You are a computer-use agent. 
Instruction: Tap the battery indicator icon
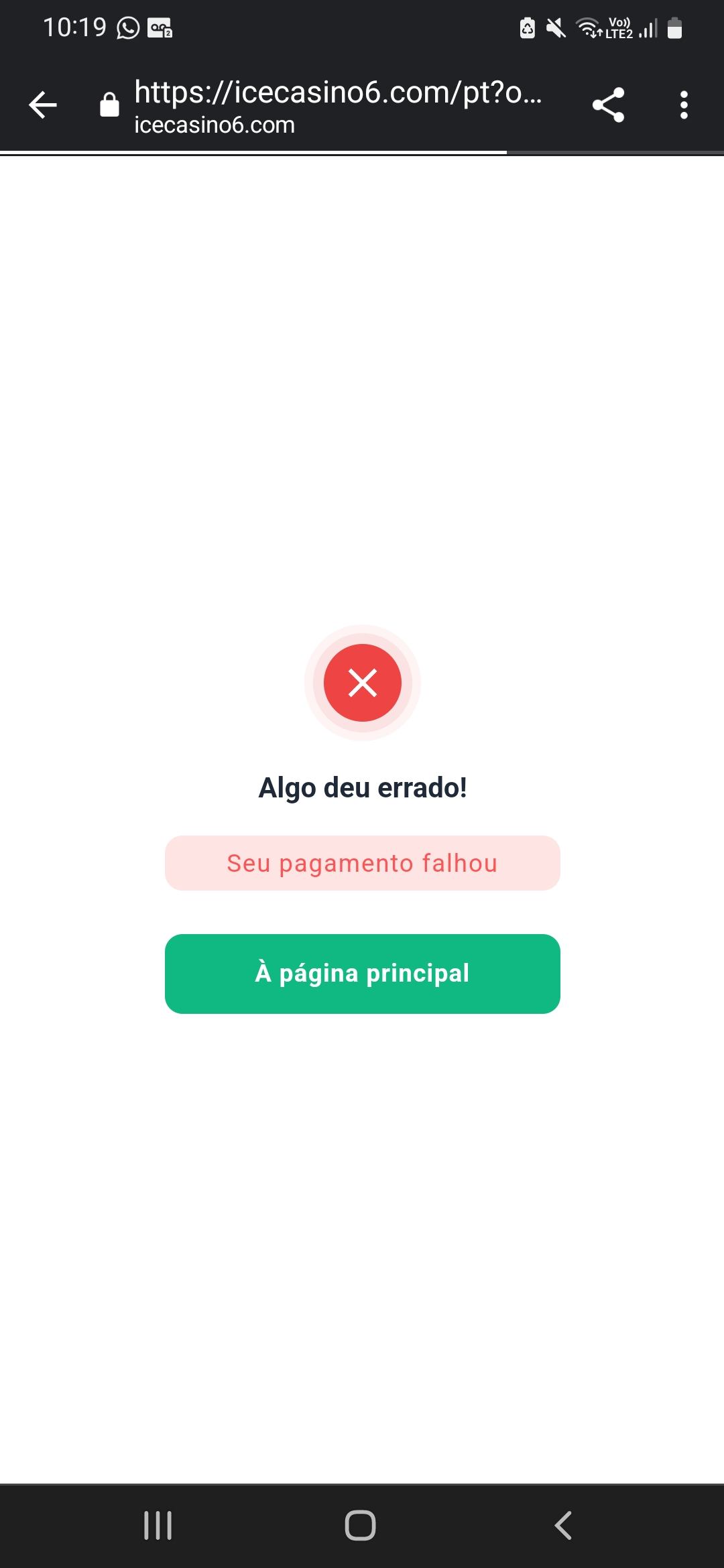tap(675, 27)
